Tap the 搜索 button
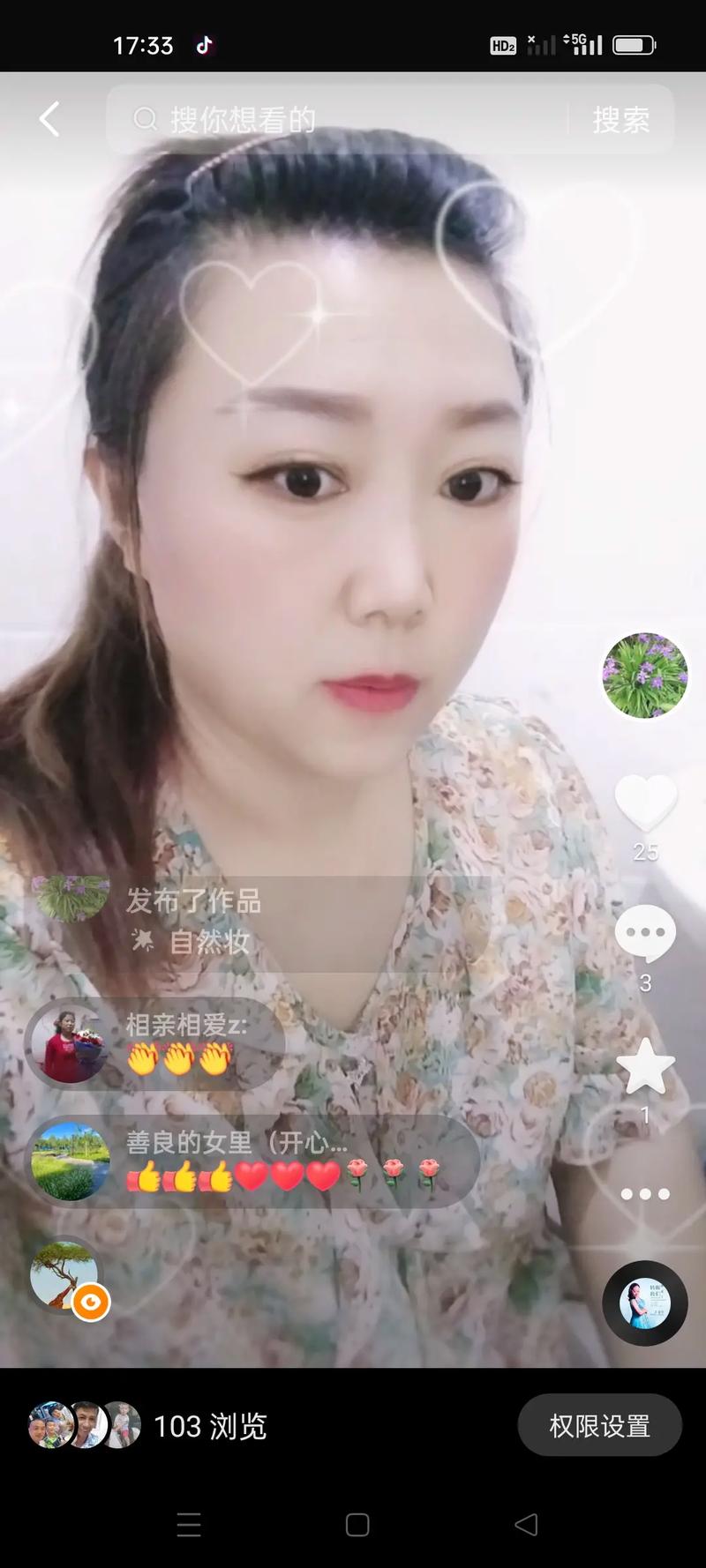 tap(620, 119)
